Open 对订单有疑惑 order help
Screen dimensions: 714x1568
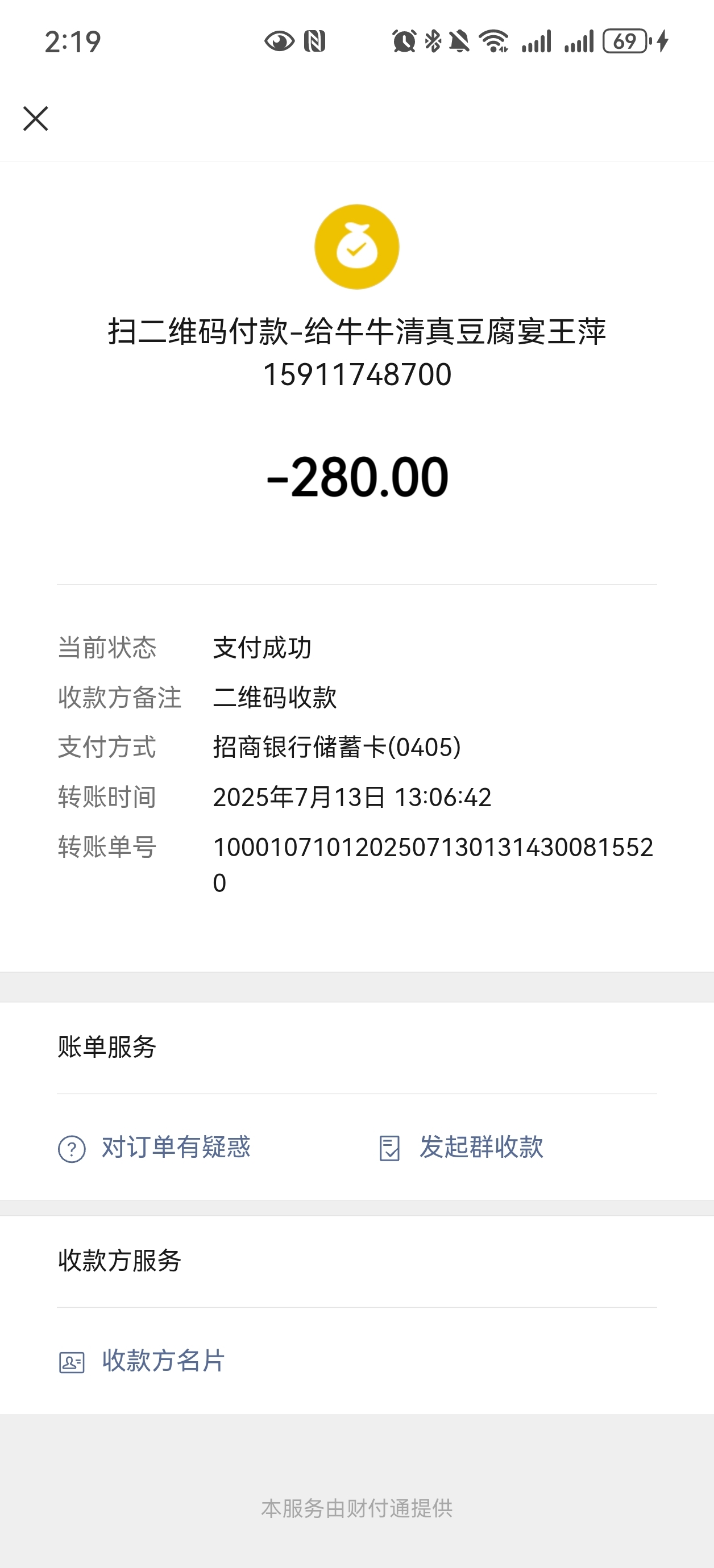click(155, 1148)
